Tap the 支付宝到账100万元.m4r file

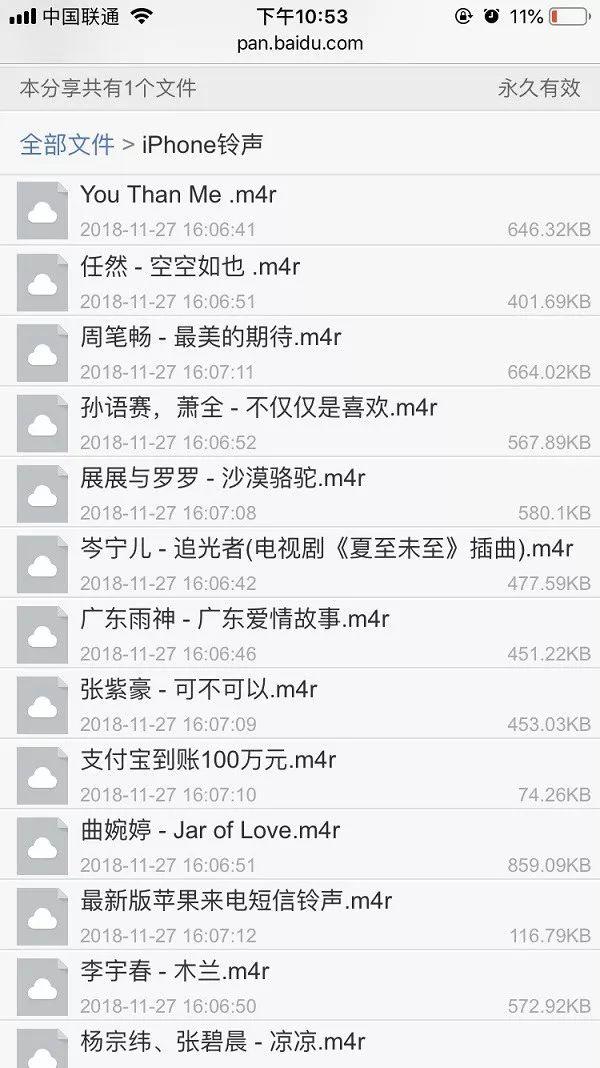pos(208,761)
